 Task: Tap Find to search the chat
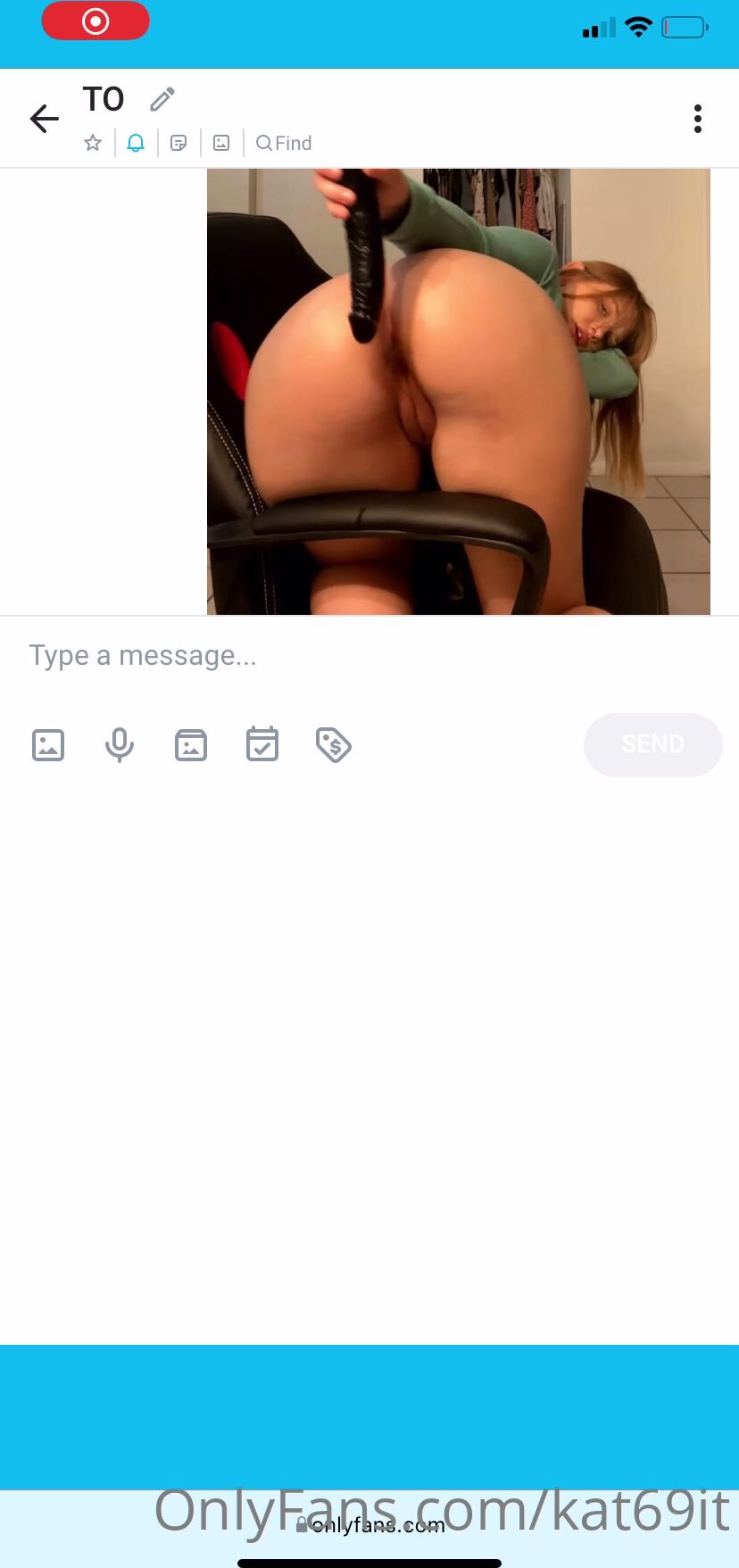pyautogui.click(x=284, y=143)
